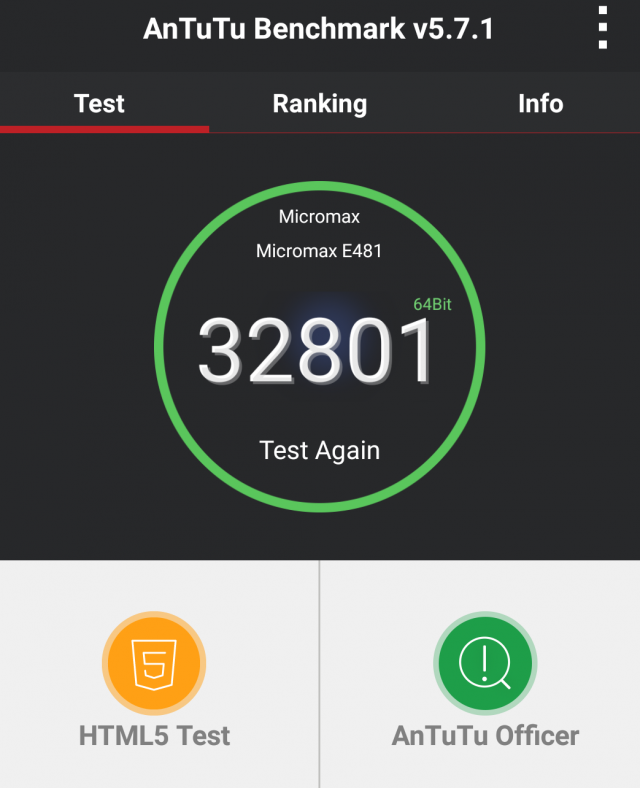The image size is (640, 788).
Task: Go to the Info tab
Action: (x=540, y=104)
